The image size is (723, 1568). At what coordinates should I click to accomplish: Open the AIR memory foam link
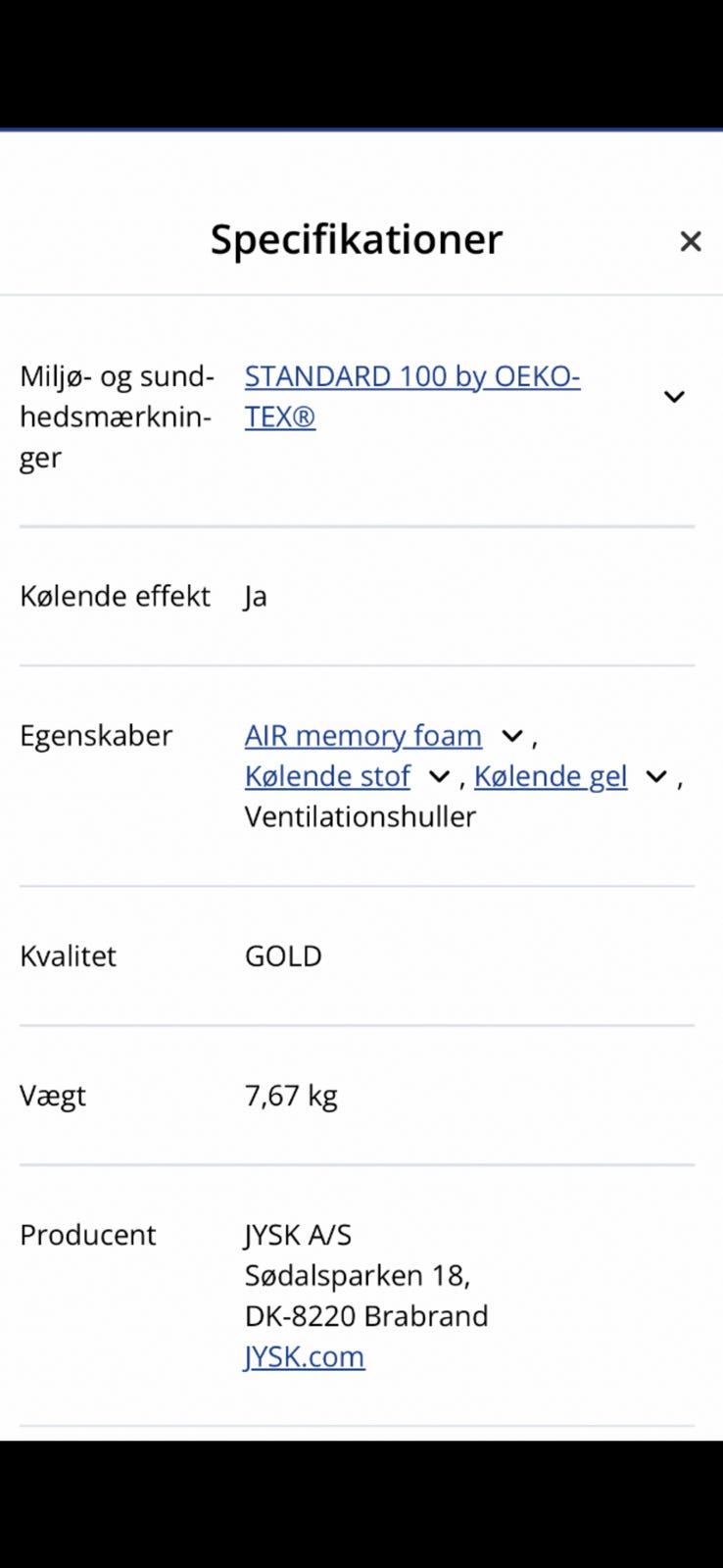362,736
